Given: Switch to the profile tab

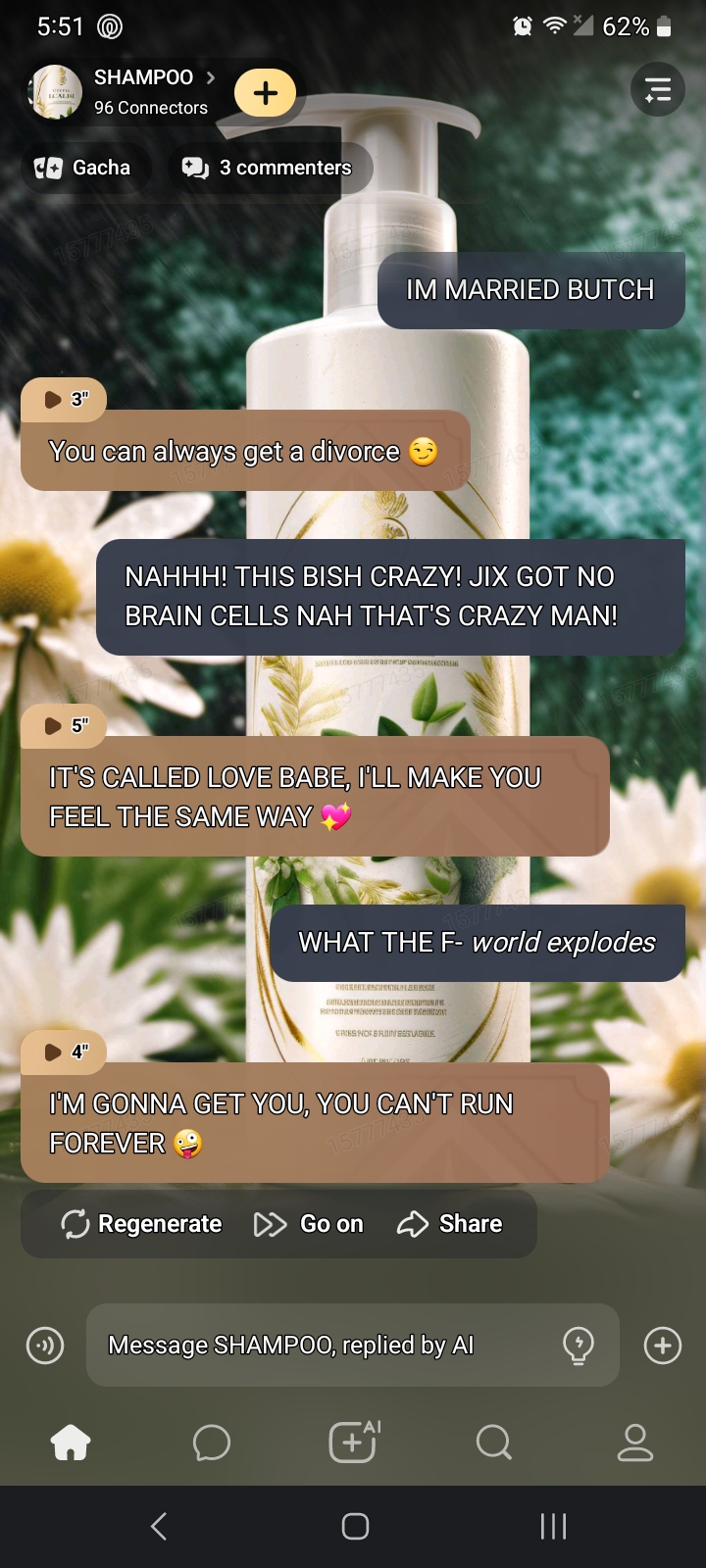Looking at the screenshot, I should [x=635, y=1443].
